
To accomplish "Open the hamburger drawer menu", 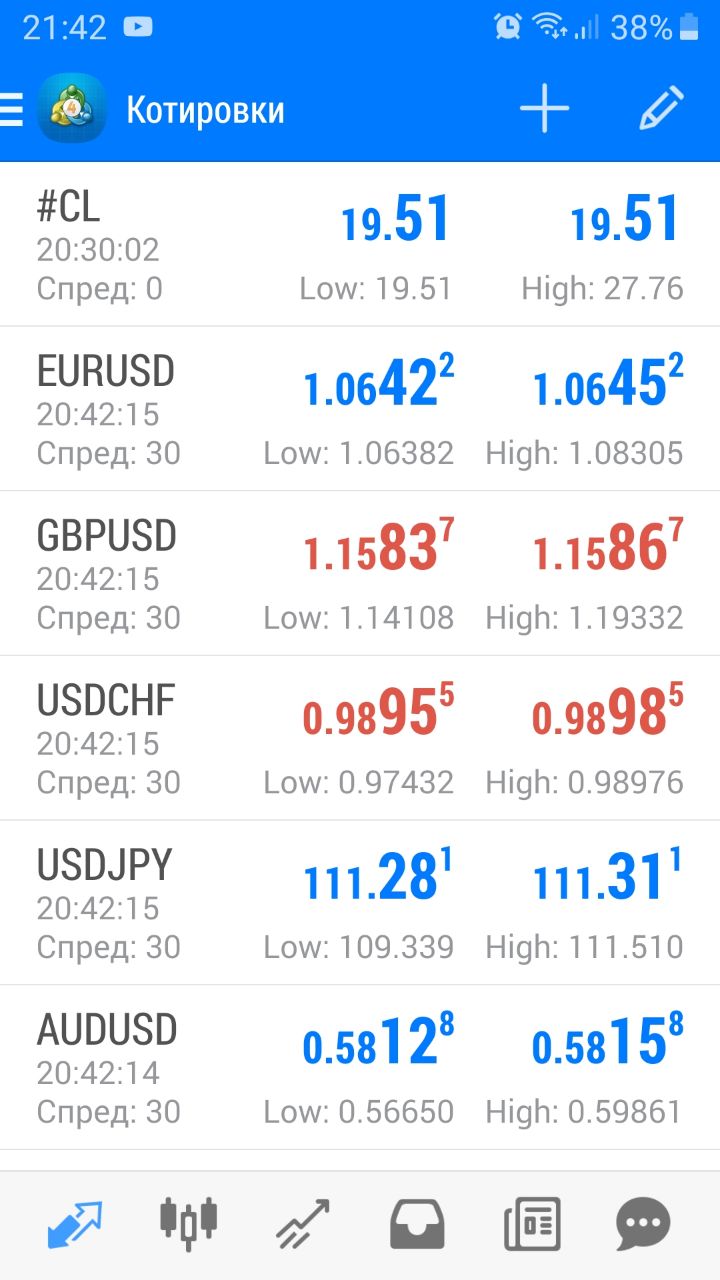I will pos(11,110).
